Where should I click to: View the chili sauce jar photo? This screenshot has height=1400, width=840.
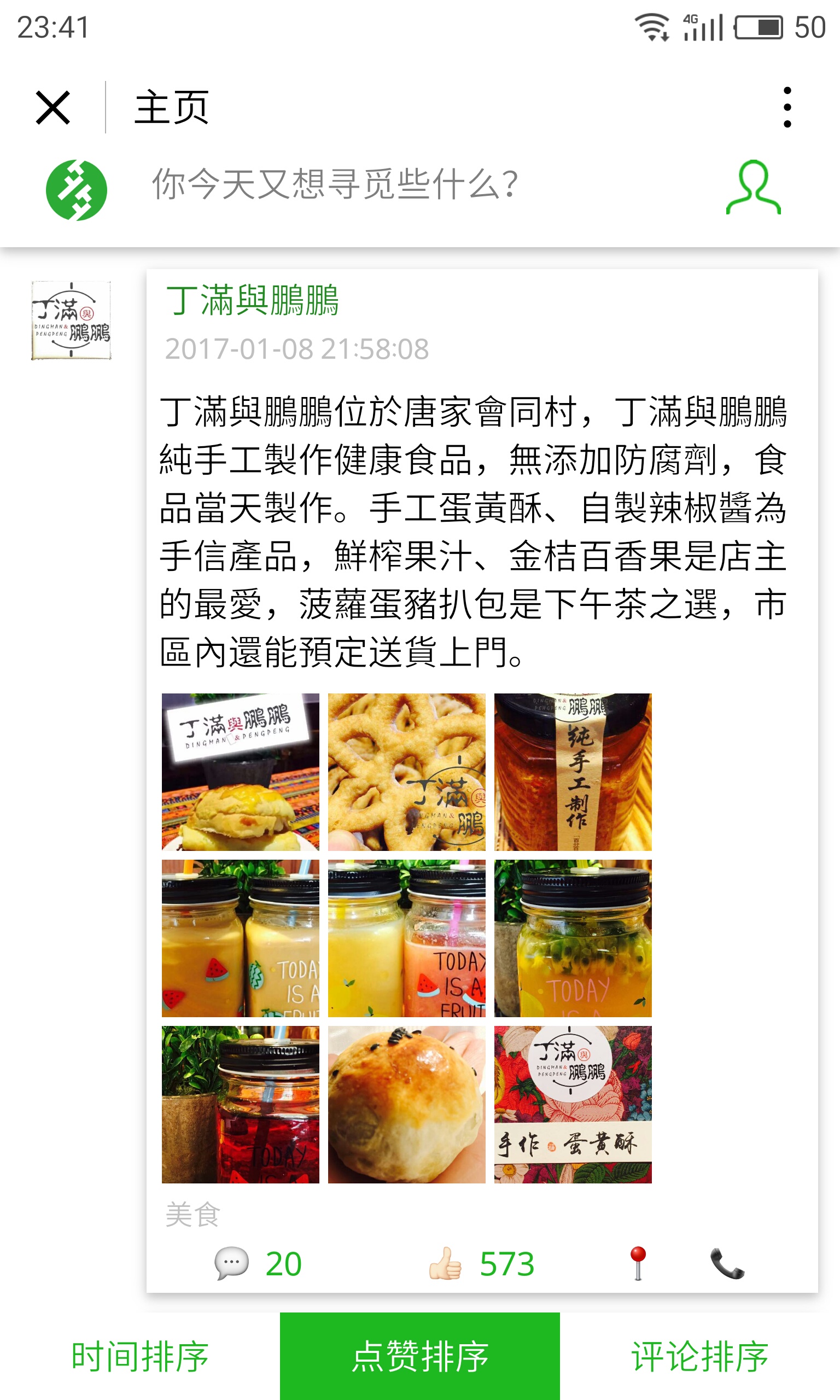[573, 772]
